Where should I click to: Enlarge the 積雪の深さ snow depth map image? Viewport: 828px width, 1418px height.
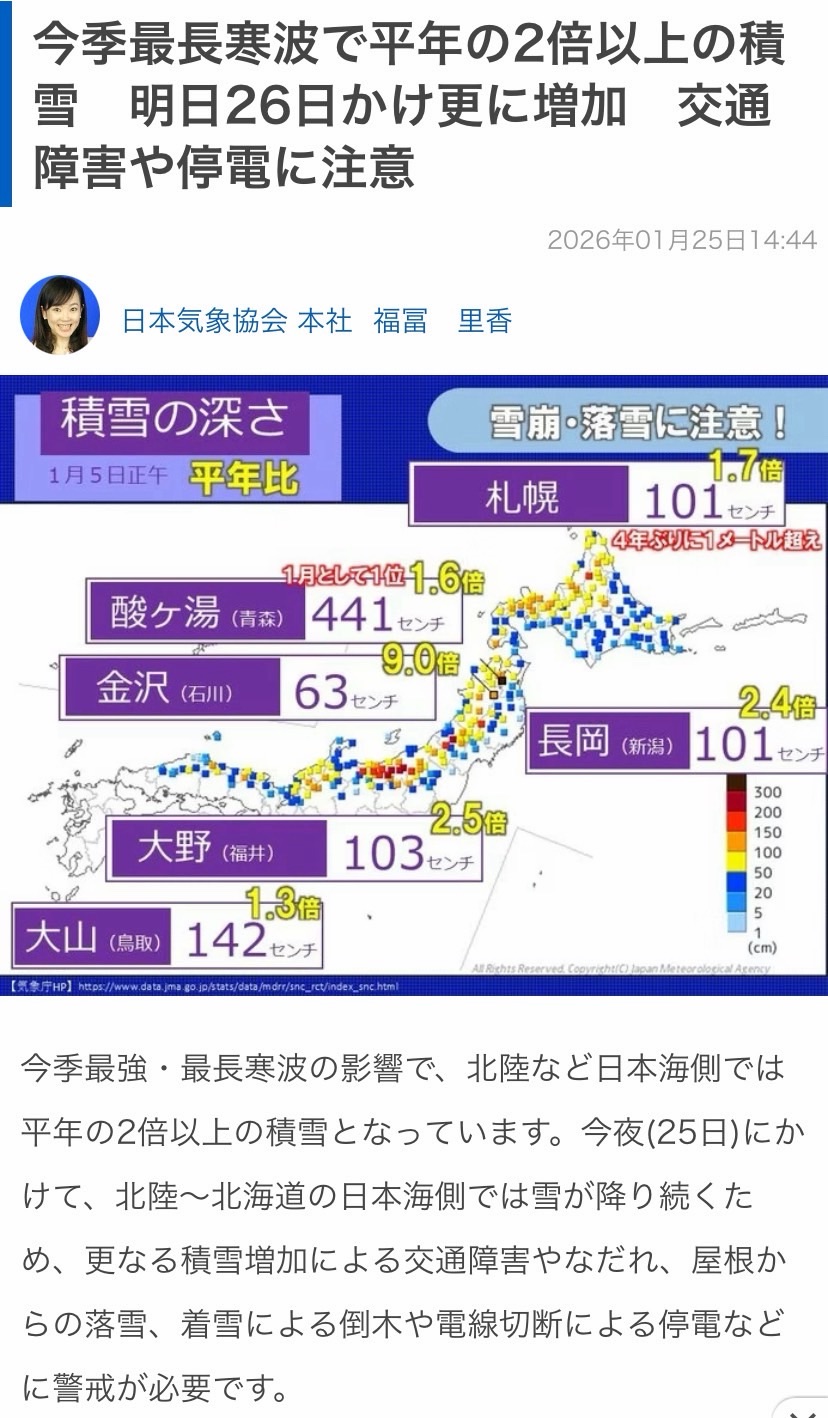click(x=414, y=685)
